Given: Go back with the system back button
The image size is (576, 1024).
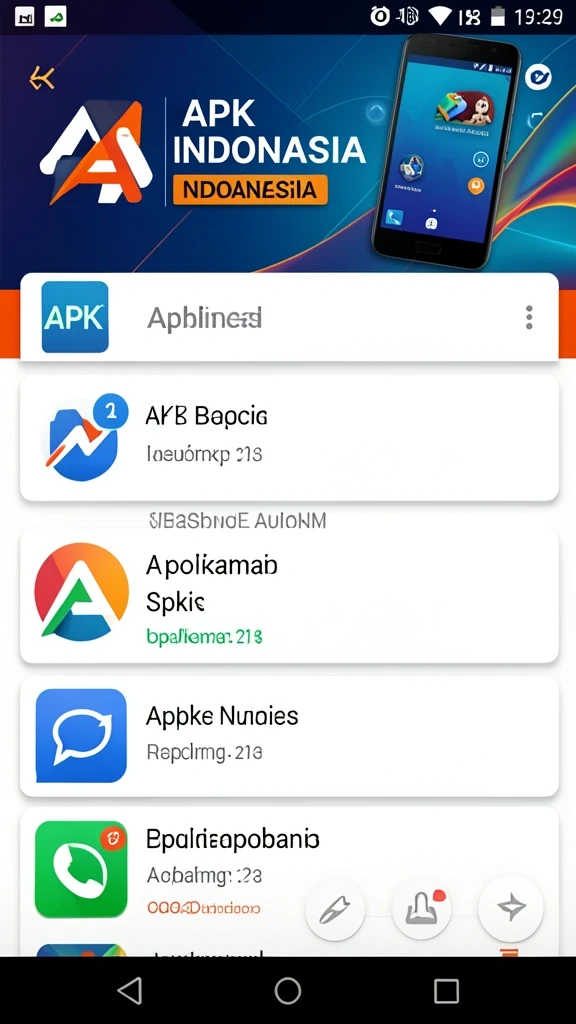Looking at the screenshot, I should click(x=129, y=991).
